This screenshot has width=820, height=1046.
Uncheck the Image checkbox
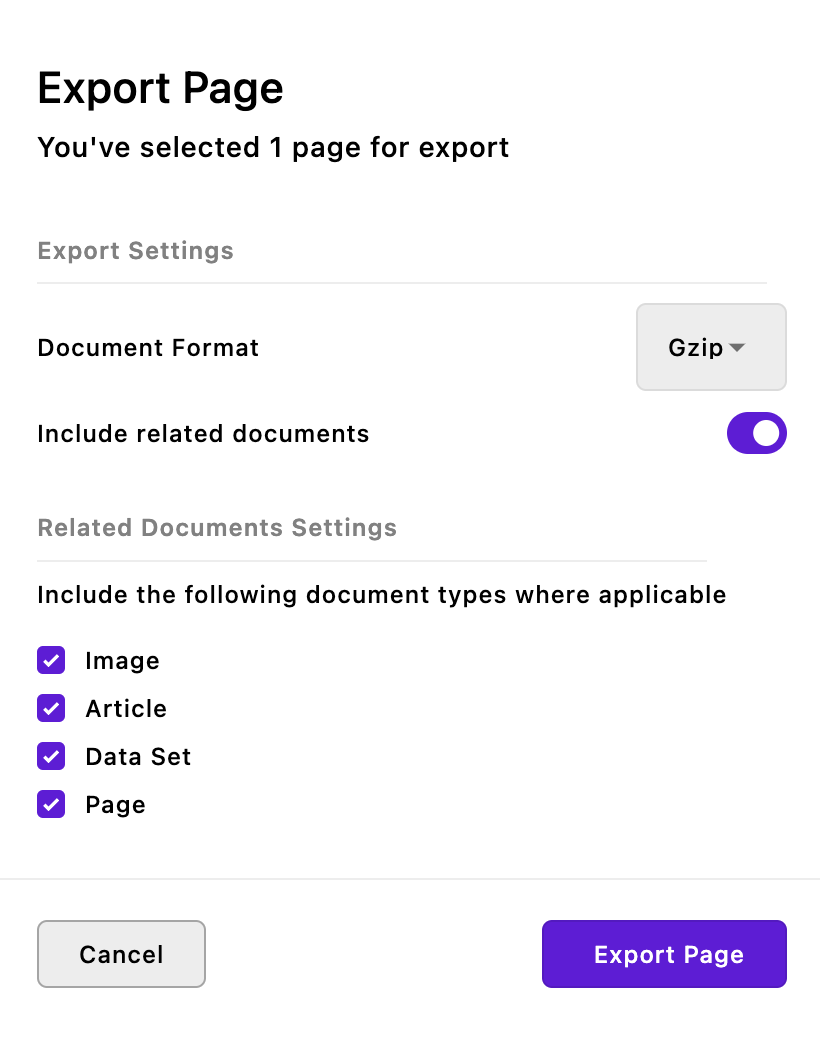point(51,660)
